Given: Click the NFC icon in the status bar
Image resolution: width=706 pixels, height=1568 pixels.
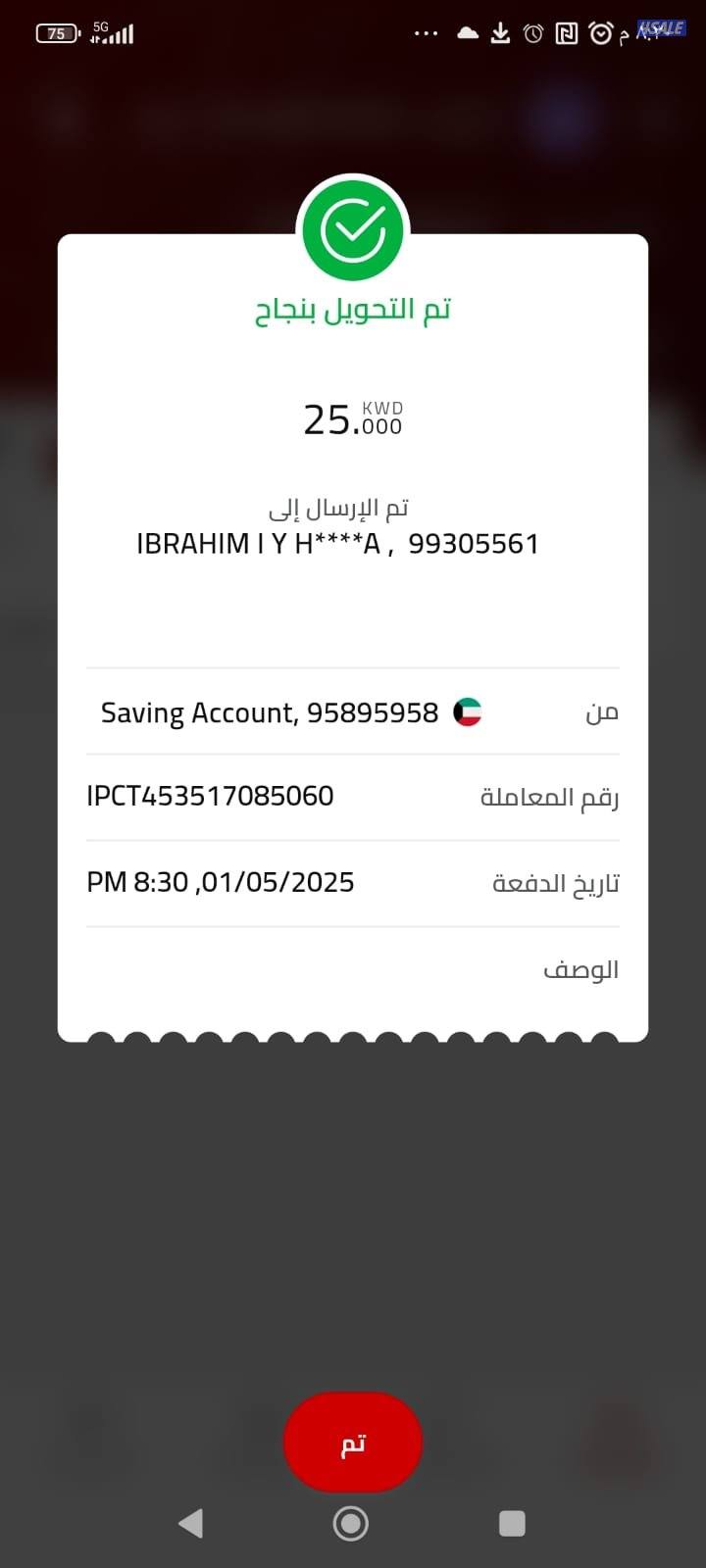Looking at the screenshot, I should coord(567,32).
